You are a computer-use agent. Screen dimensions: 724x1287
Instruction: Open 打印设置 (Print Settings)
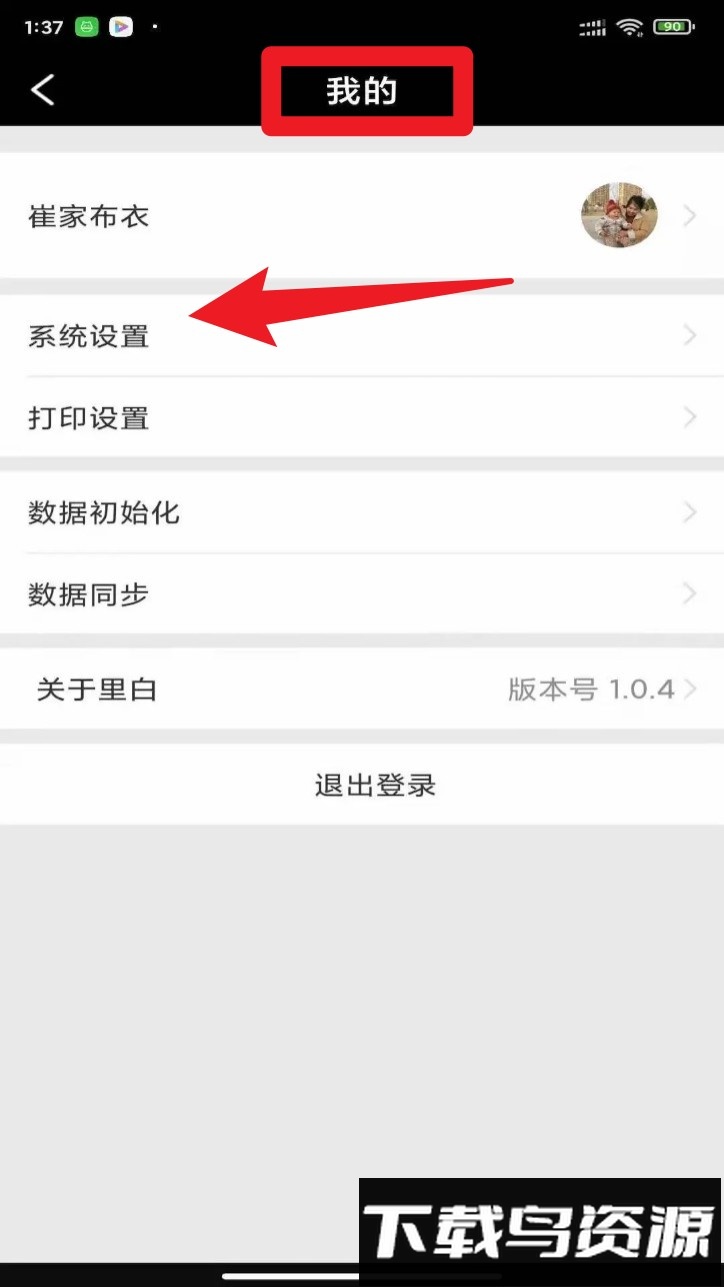click(x=360, y=417)
